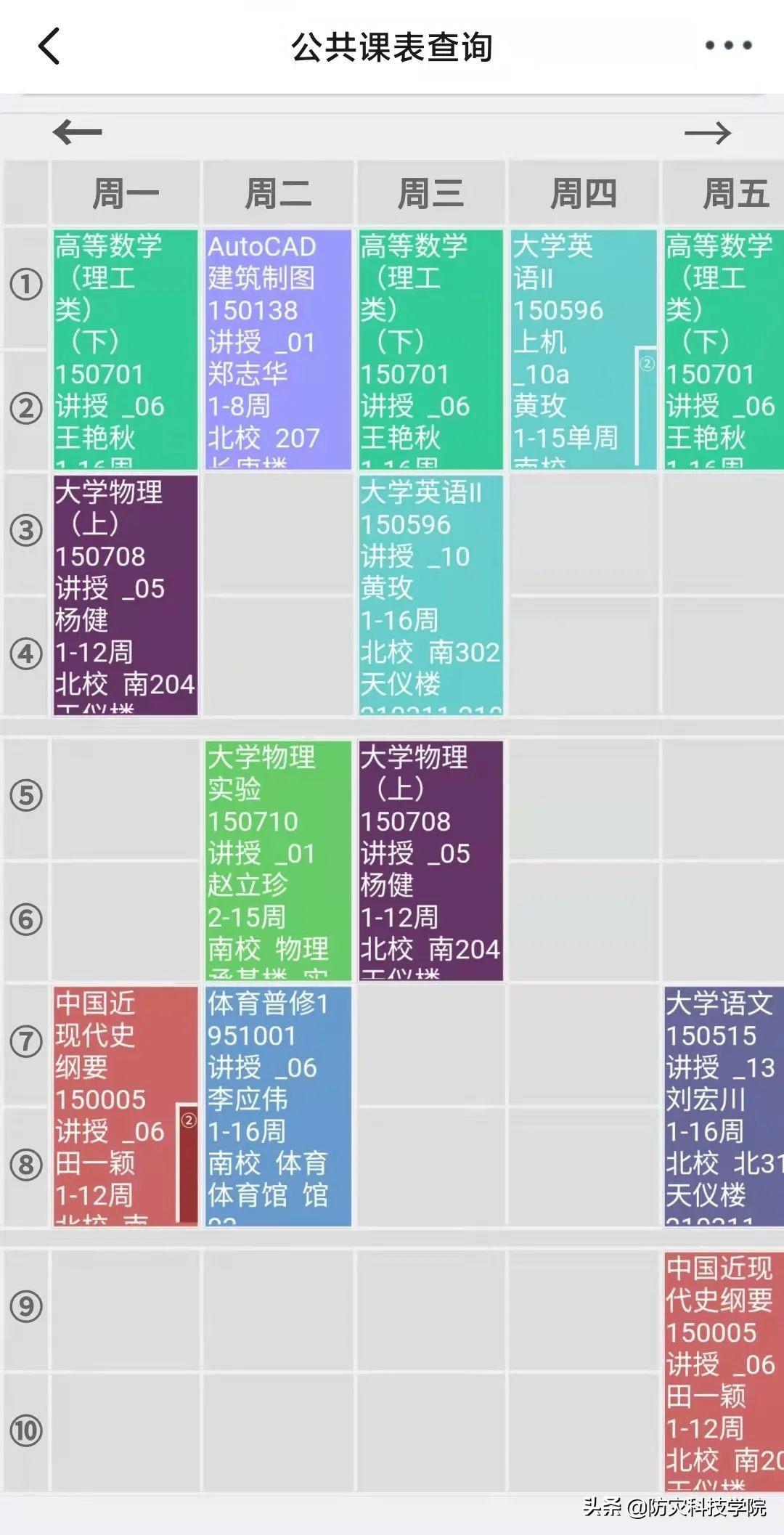Open Monday's 中国近现代史纲要 card
The height and width of the screenshot is (1535, 784).
[x=126, y=1106]
